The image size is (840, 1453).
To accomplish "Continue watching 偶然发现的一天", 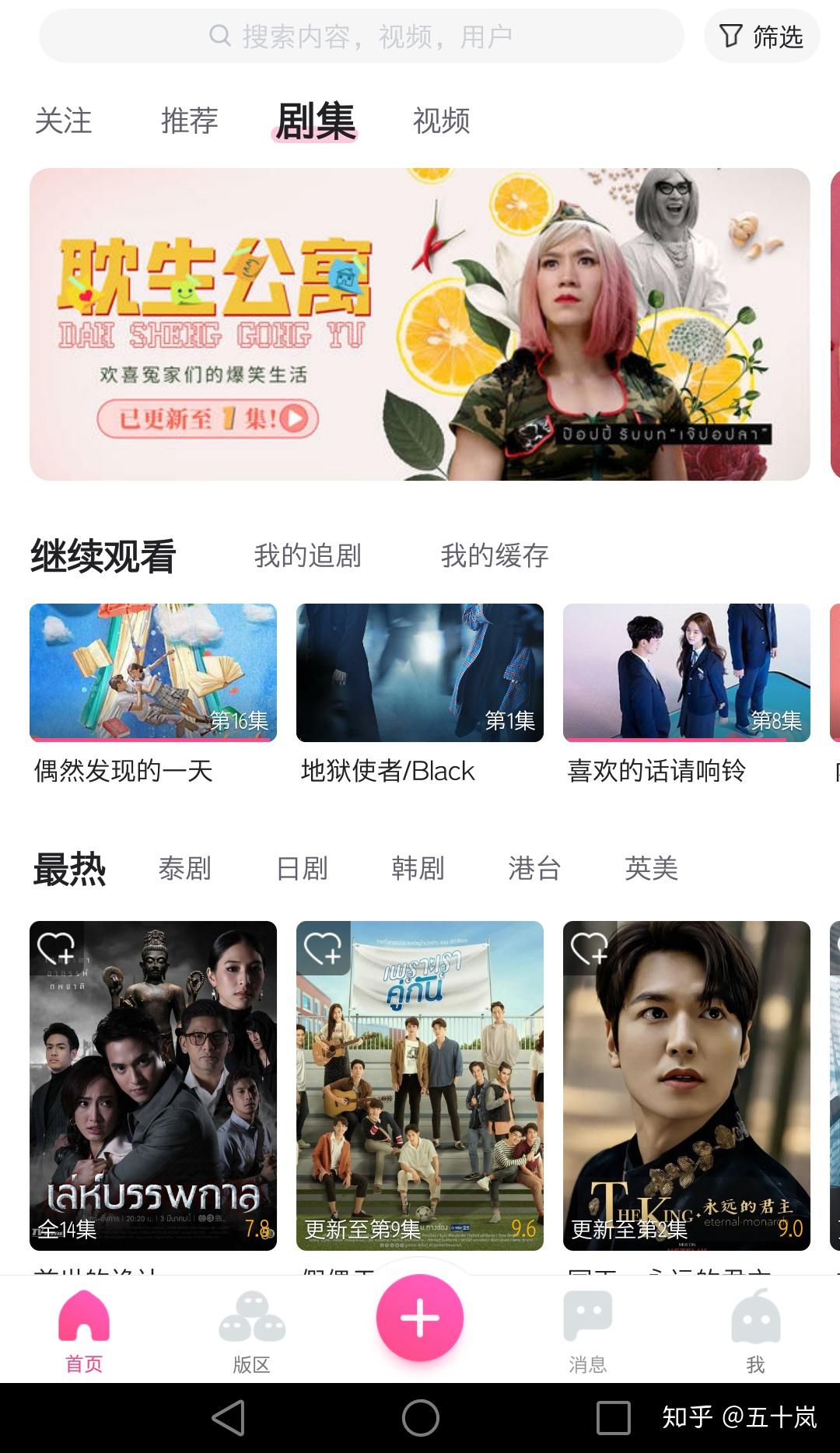I will pyautogui.click(x=152, y=673).
